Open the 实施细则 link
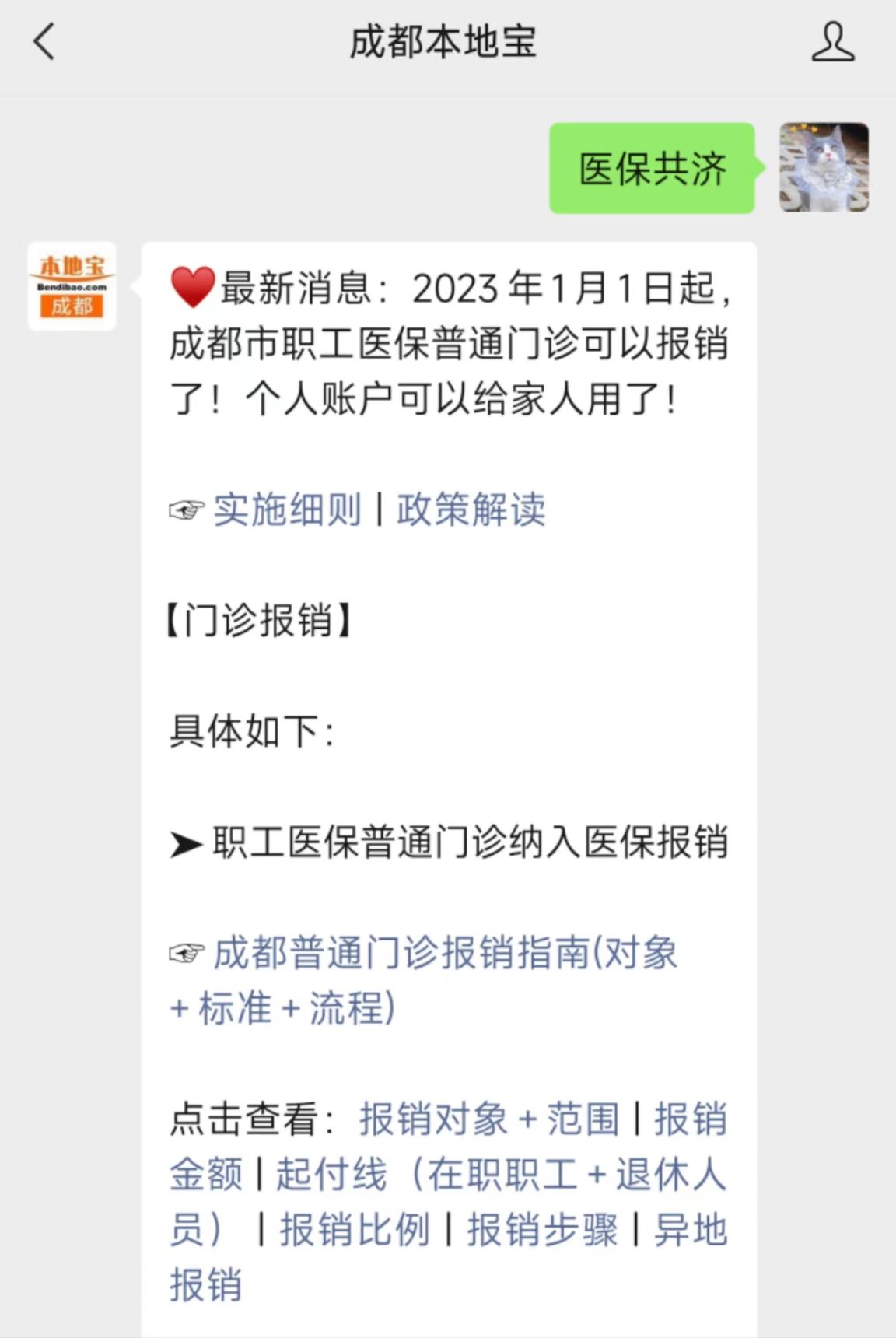The height and width of the screenshot is (1338, 896). coord(288,510)
